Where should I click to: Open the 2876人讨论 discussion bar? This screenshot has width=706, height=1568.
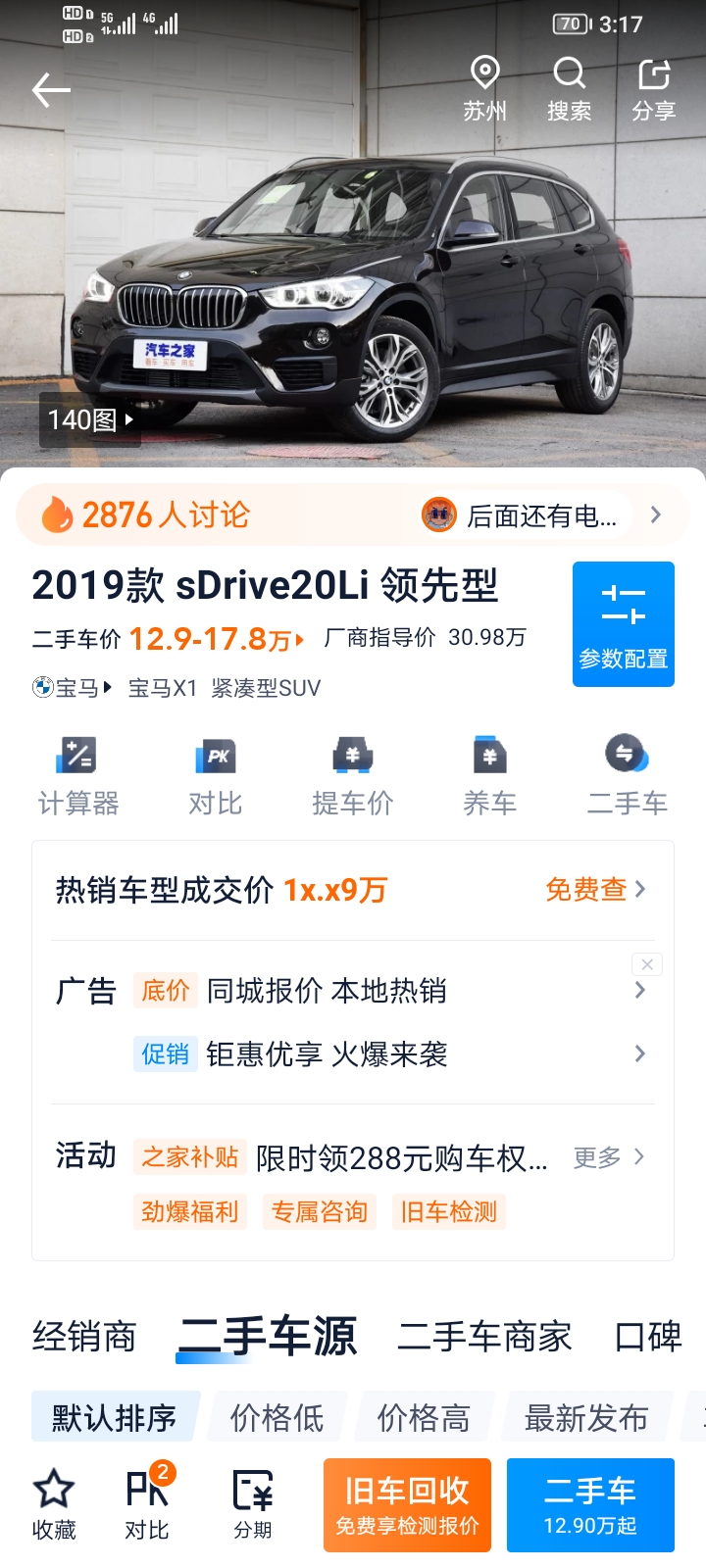pyautogui.click(x=353, y=514)
